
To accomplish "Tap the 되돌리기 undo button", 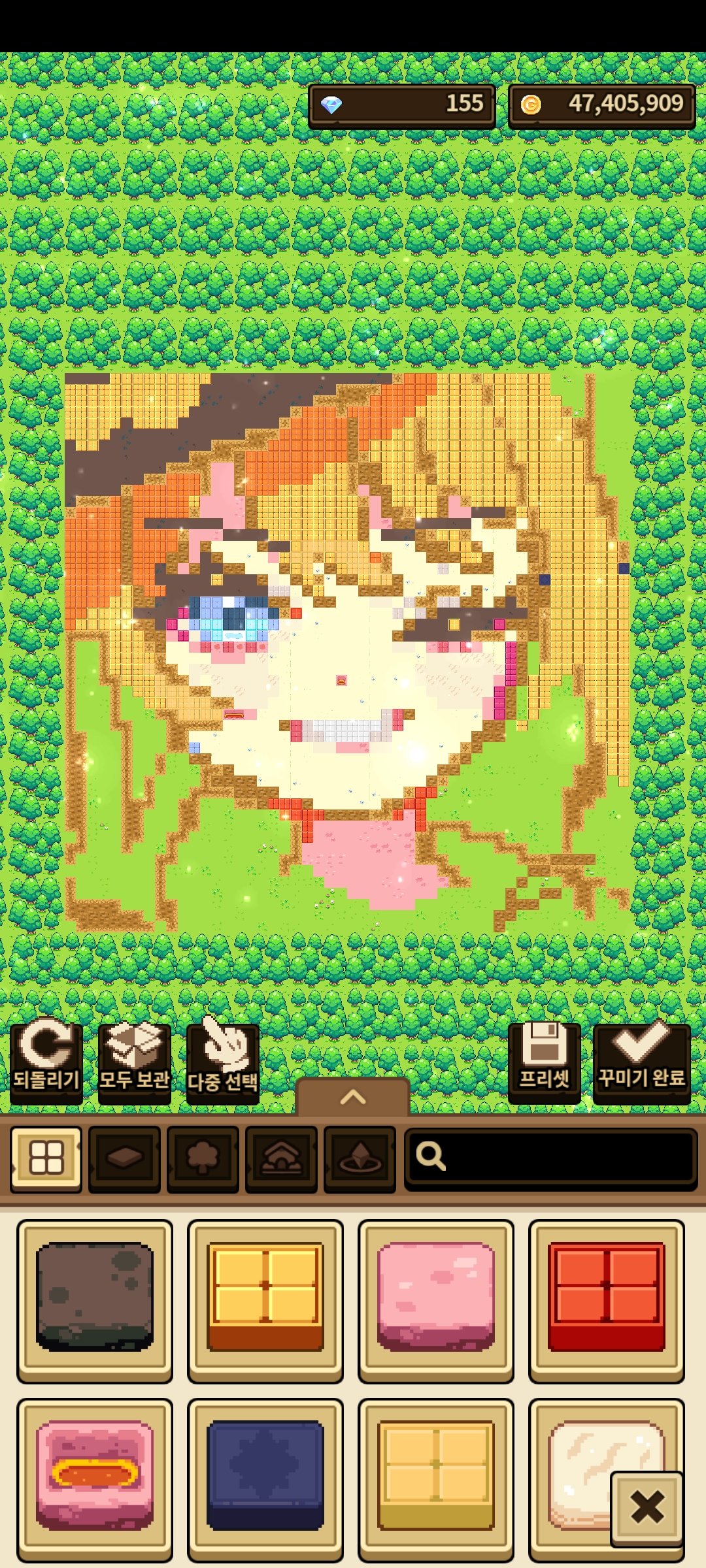I will tap(46, 1062).
